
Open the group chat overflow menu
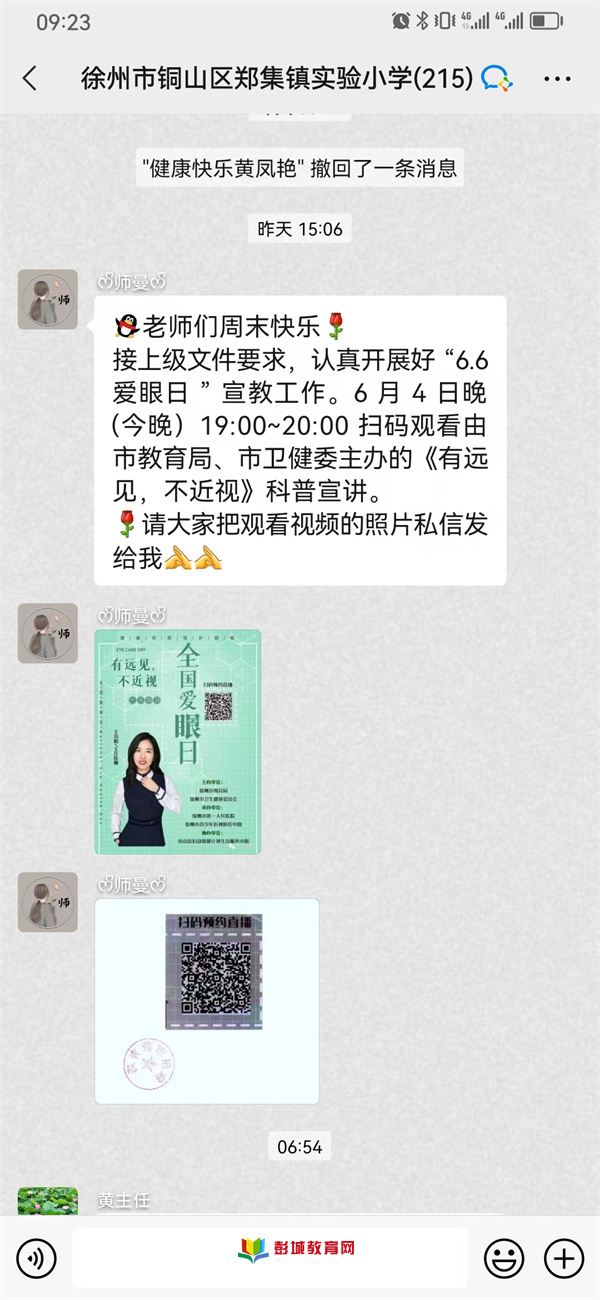pos(557,79)
